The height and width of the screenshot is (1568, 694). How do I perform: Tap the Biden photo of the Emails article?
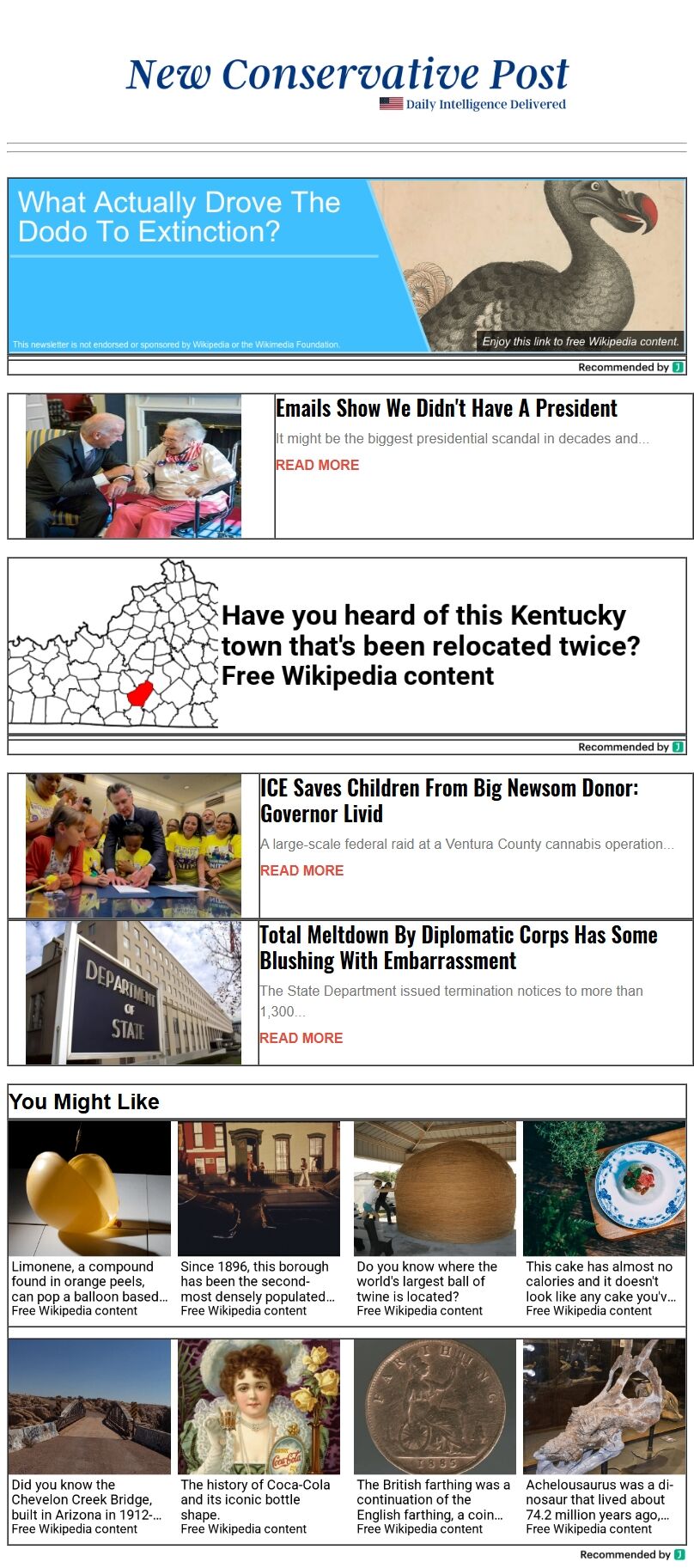click(133, 466)
